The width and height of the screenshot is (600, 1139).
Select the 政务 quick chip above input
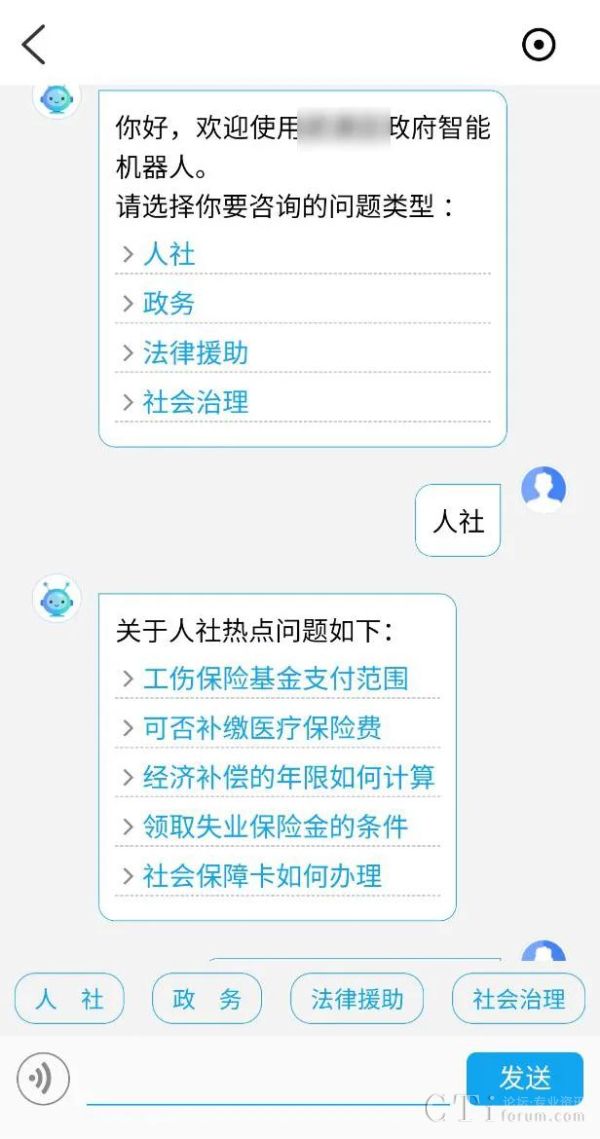[x=207, y=999]
